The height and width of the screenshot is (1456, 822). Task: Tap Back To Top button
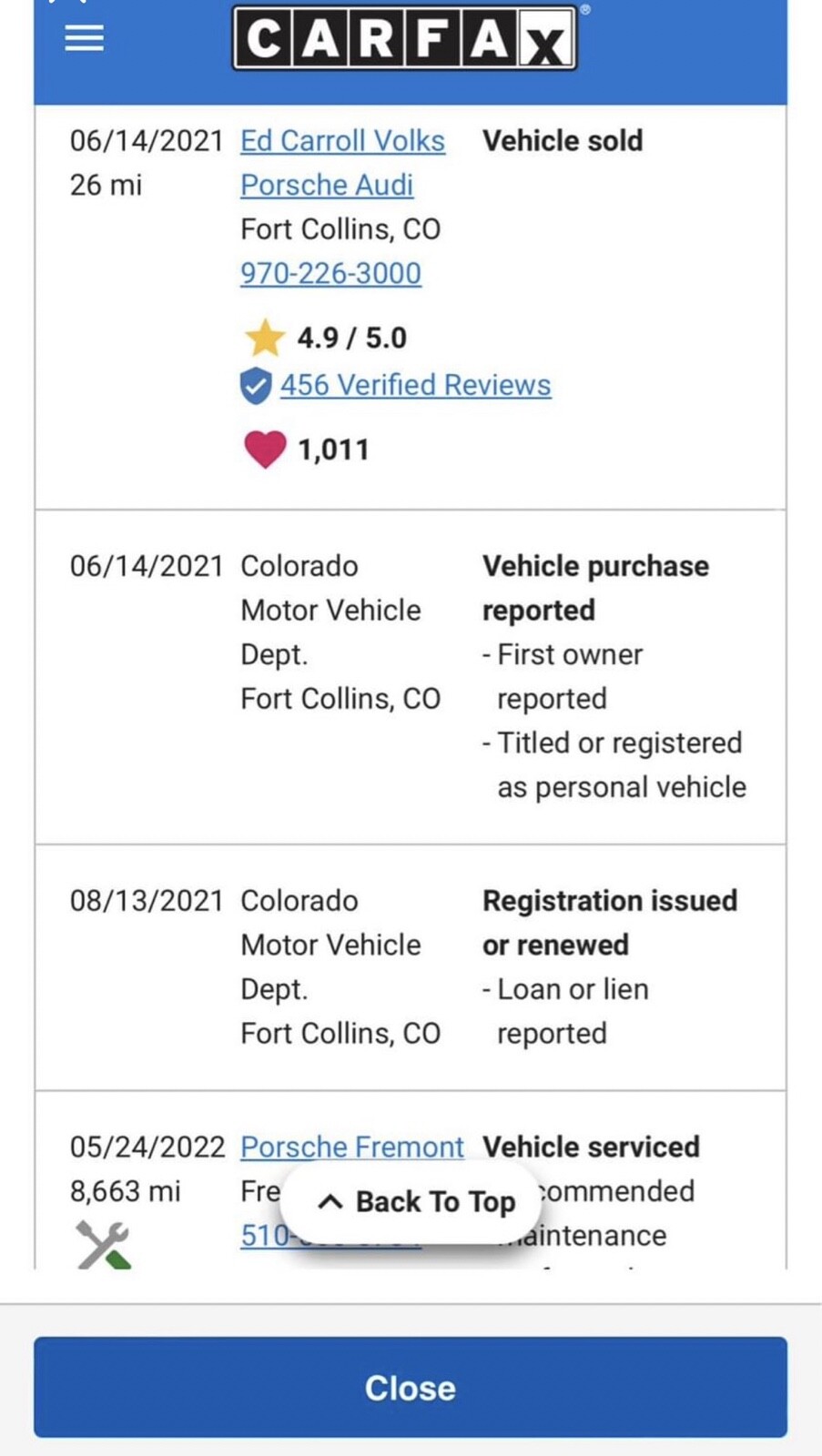[417, 1202]
